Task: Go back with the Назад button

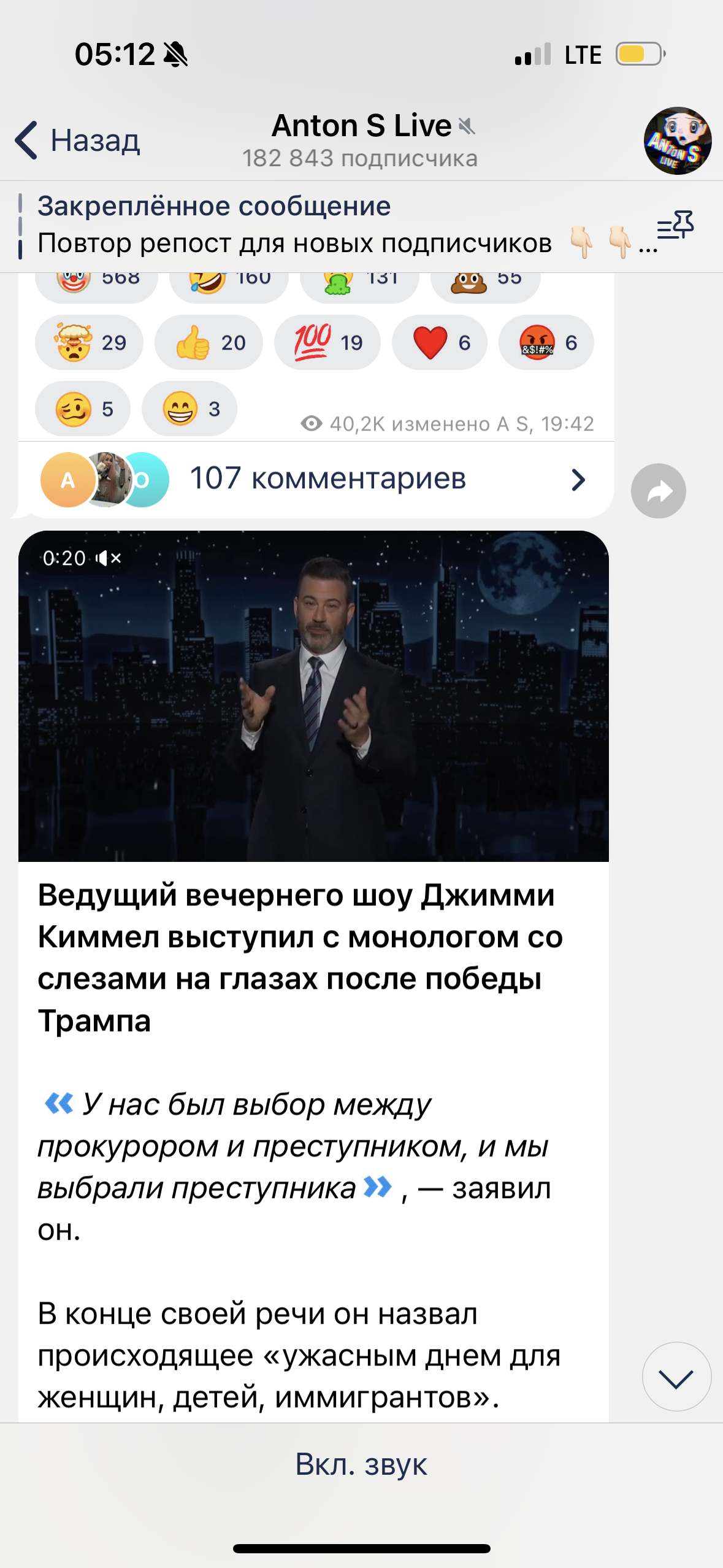Action: click(78, 140)
